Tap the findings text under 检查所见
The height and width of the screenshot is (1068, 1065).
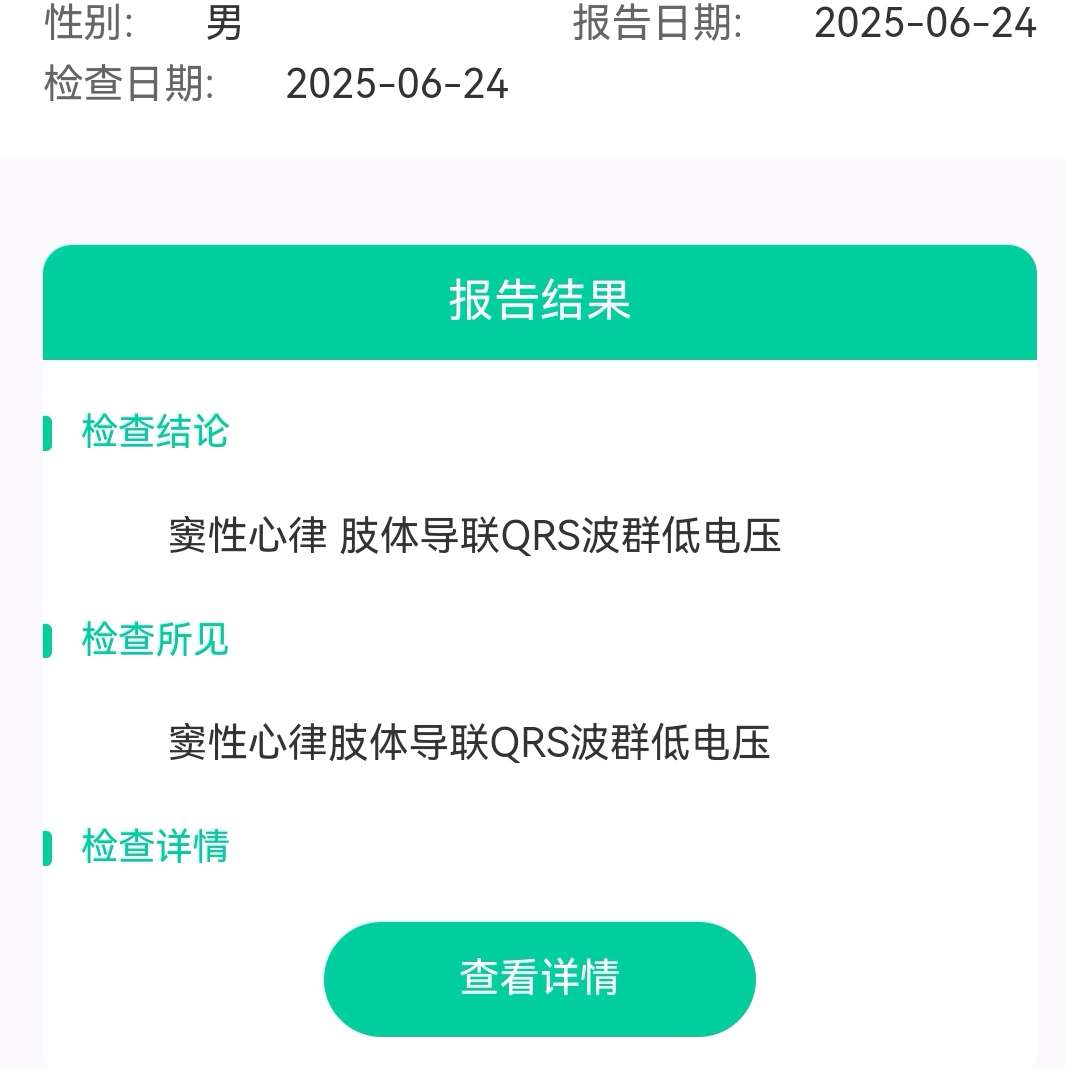coord(470,744)
